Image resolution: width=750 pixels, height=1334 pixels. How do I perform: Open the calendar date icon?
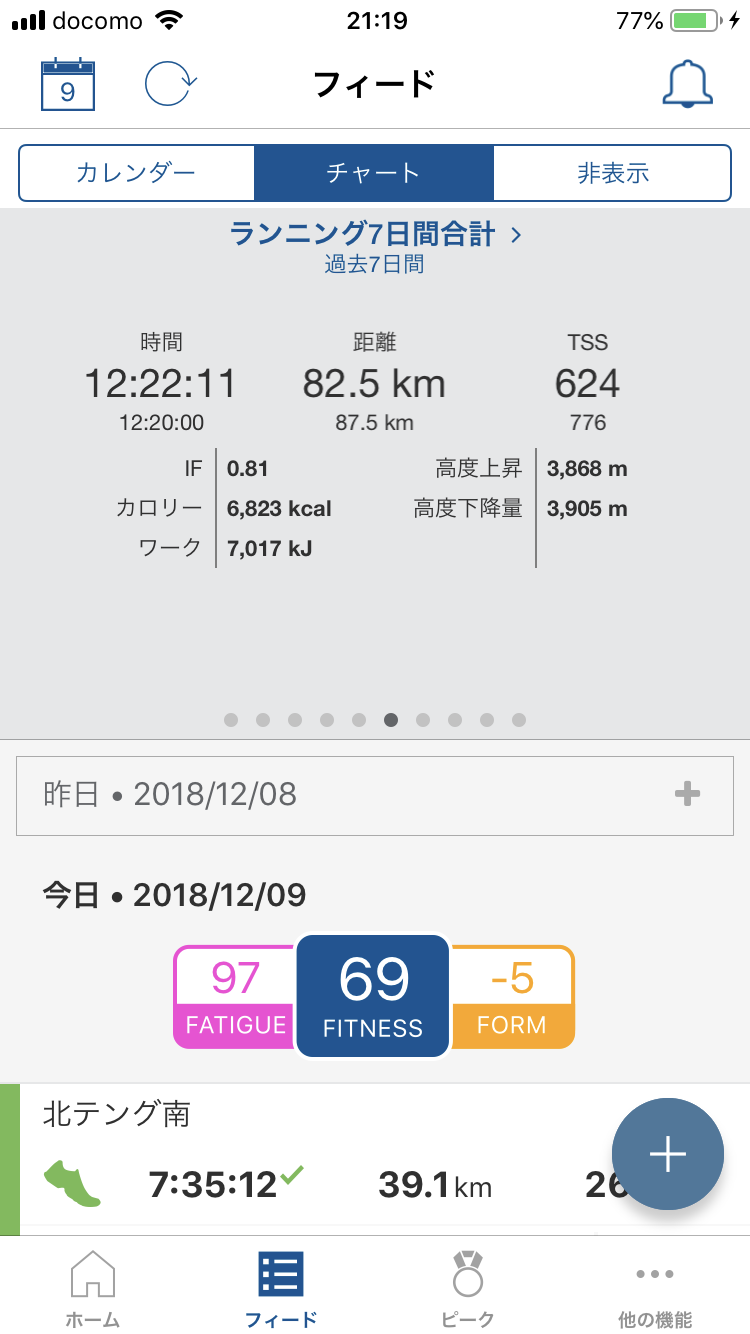67,85
